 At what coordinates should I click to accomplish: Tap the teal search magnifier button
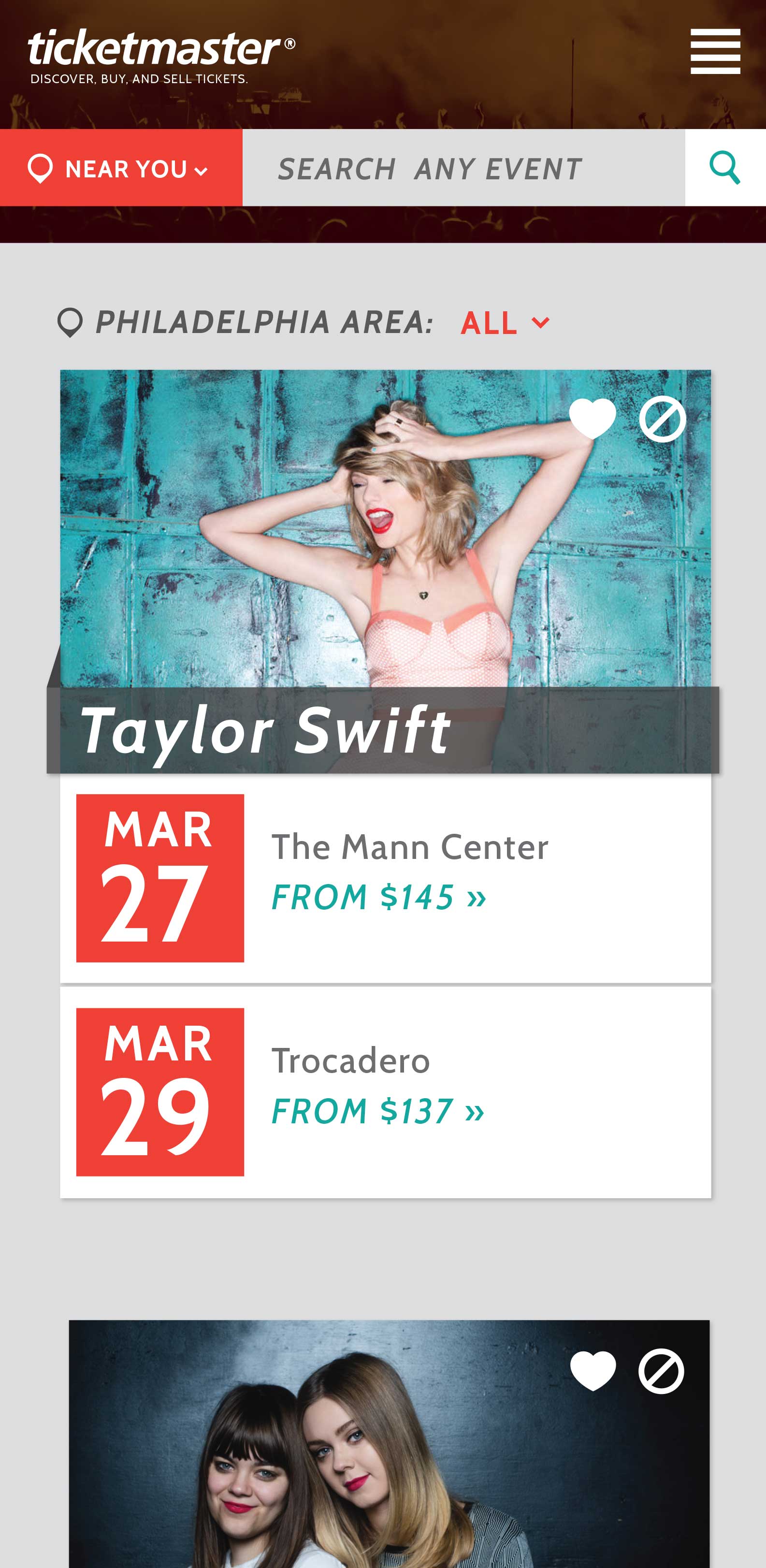724,168
